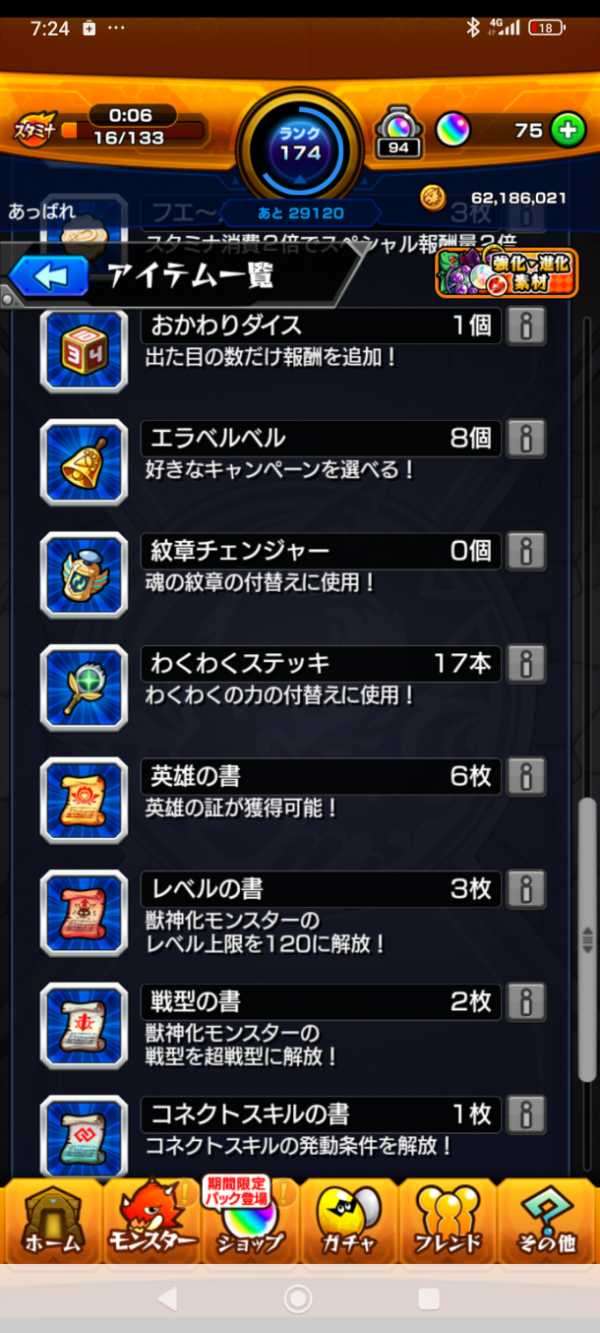Go to the ガチャ tab

click(x=348, y=1220)
